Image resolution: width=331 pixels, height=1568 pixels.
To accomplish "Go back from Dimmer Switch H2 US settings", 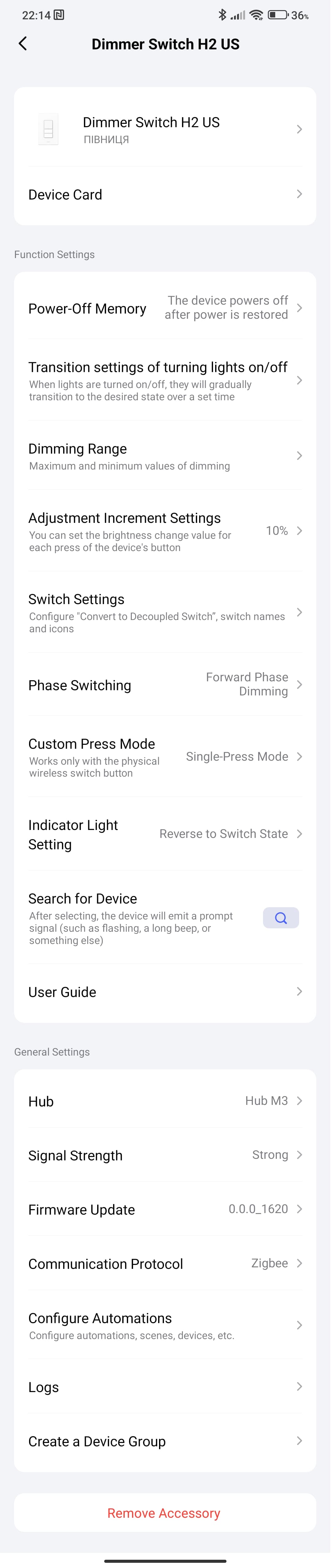I will pos(23,44).
